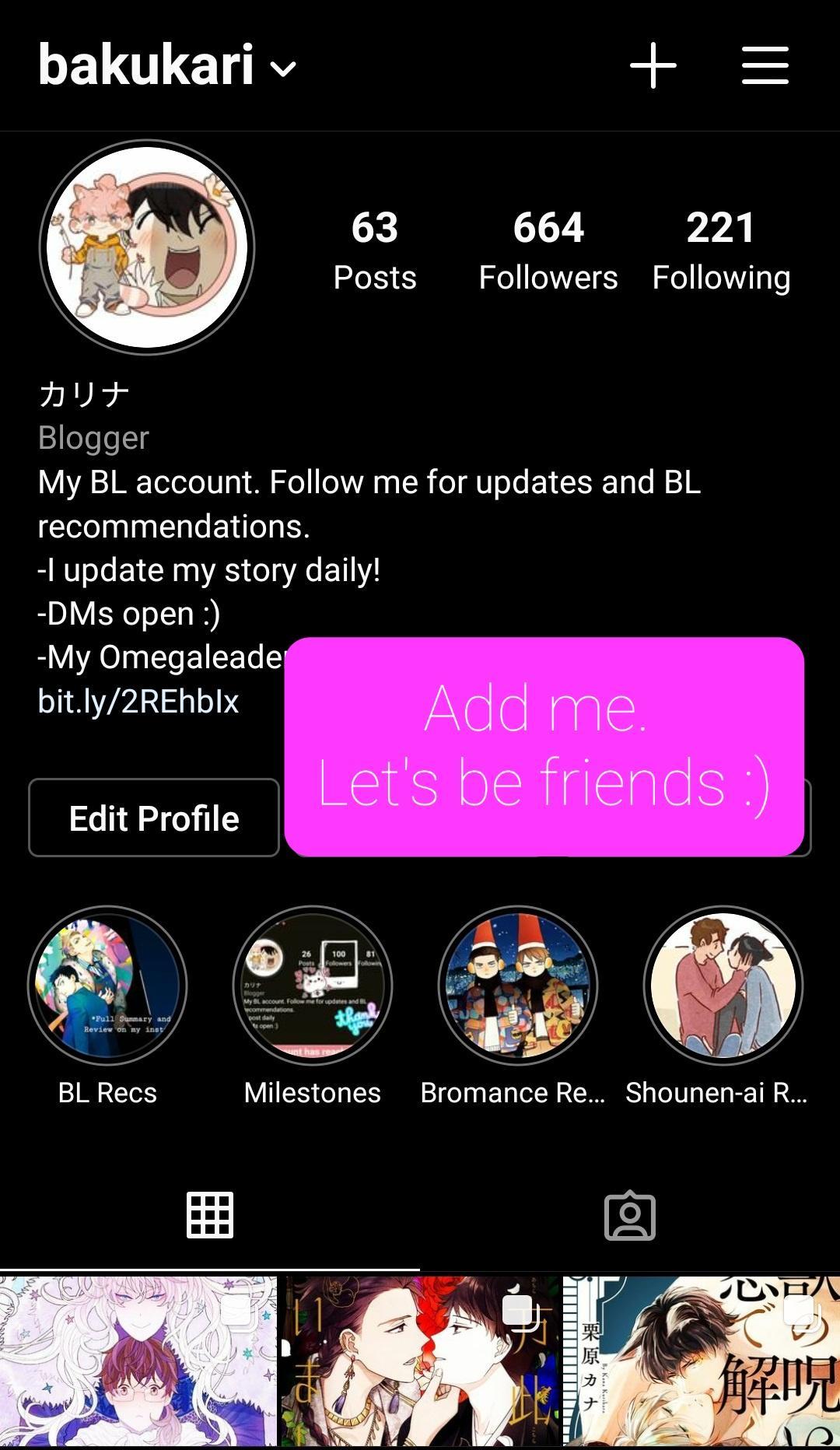
Task: Open the 664 Followers list
Action: point(548,250)
